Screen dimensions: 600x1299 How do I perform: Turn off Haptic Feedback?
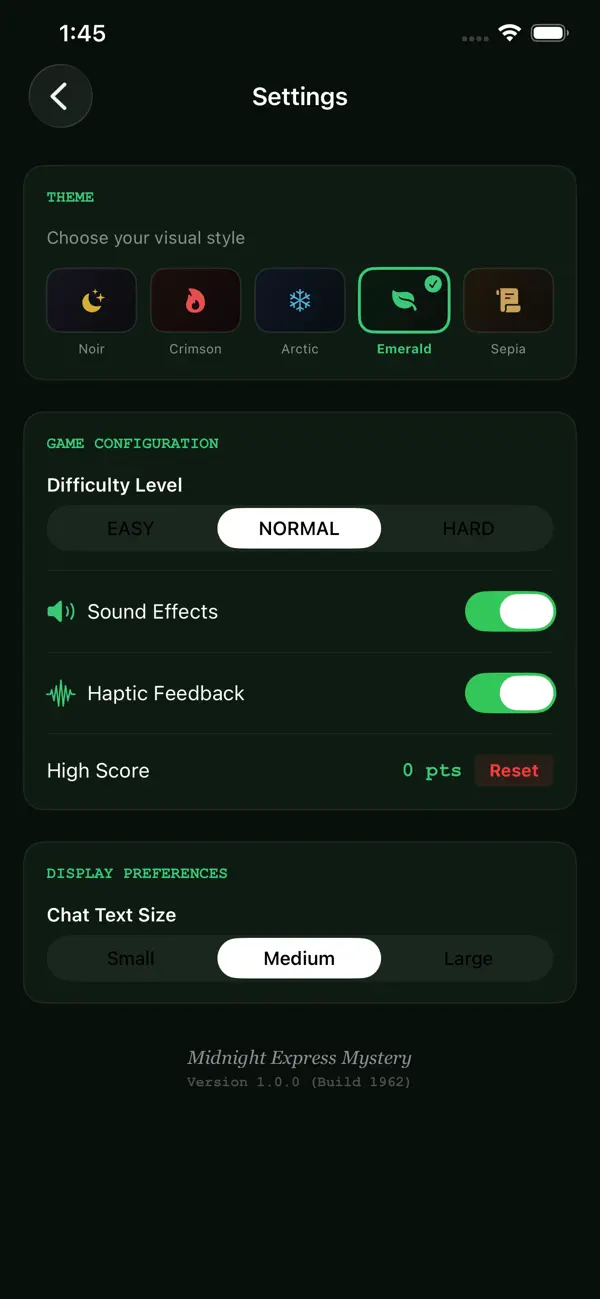point(510,693)
